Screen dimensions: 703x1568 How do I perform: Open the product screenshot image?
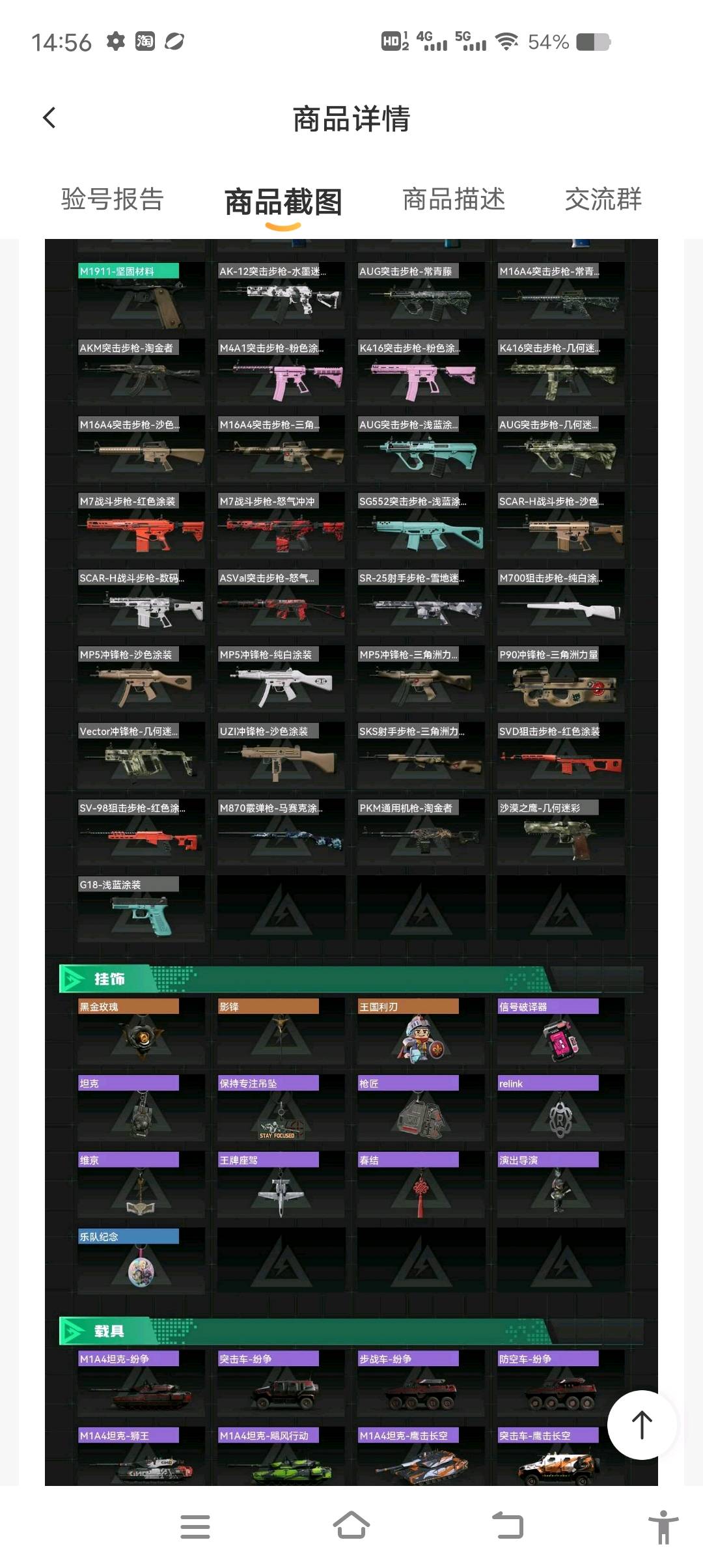tap(351, 862)
